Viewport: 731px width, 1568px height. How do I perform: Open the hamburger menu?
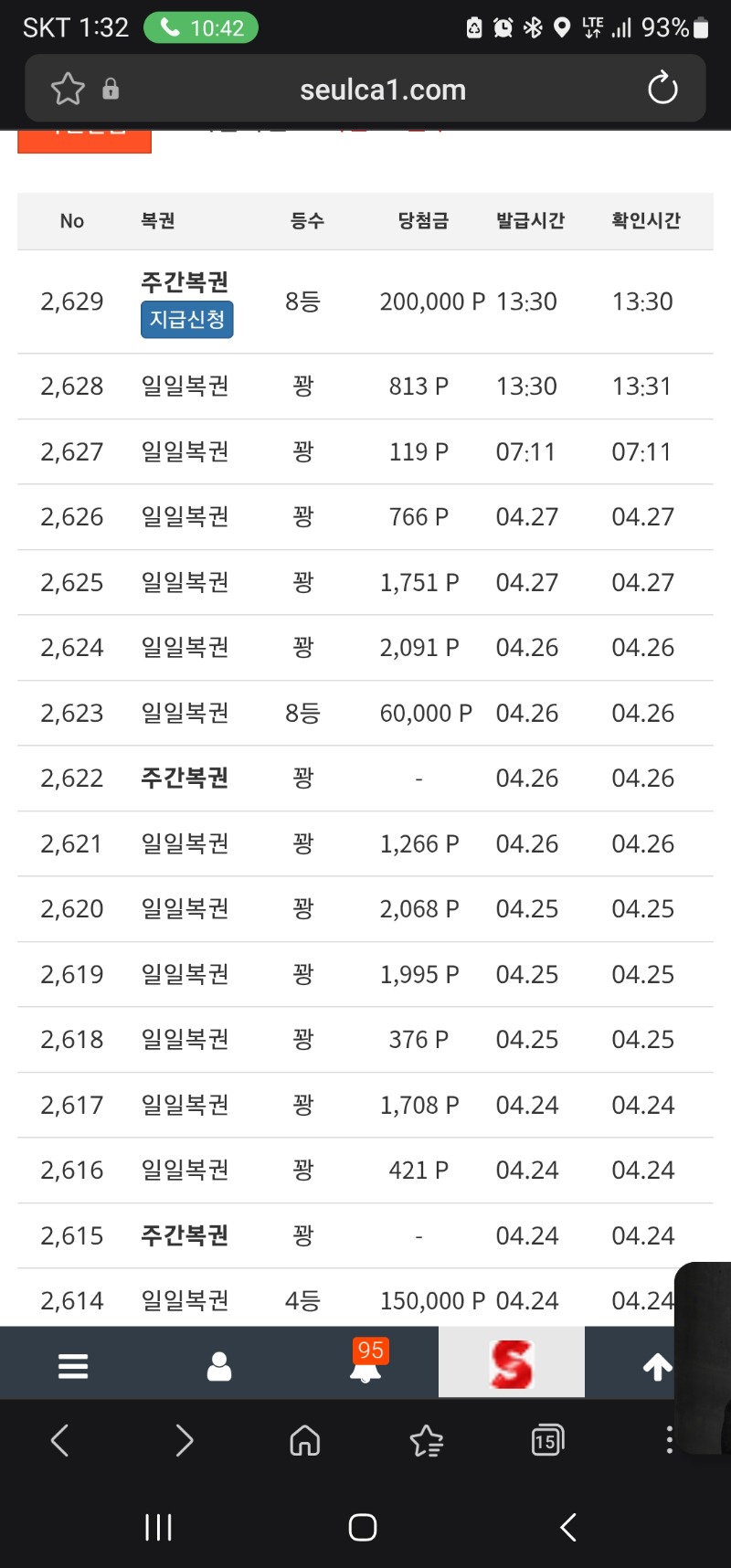click(73, 1366)
